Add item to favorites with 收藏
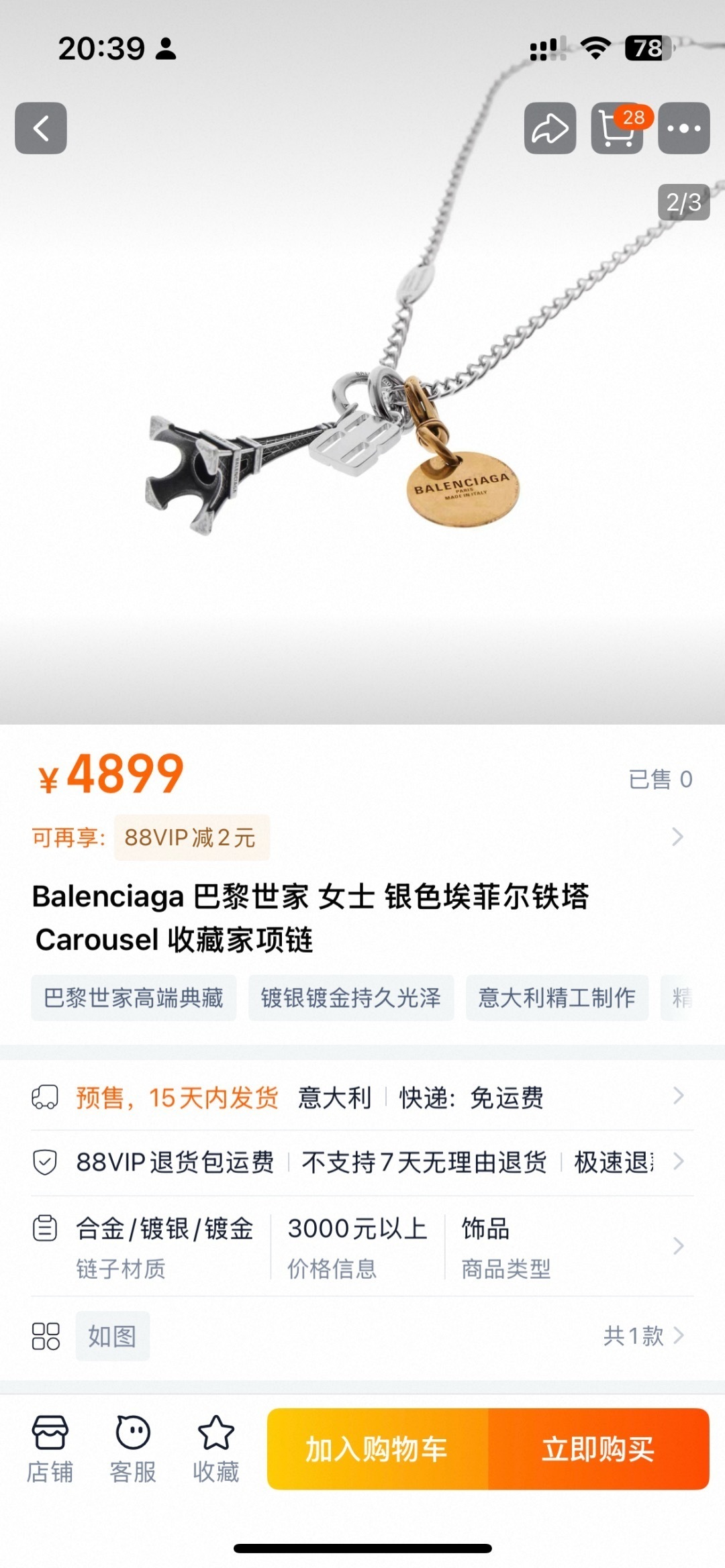Viewport: 725px width, 1568px height. [215, 1449]
